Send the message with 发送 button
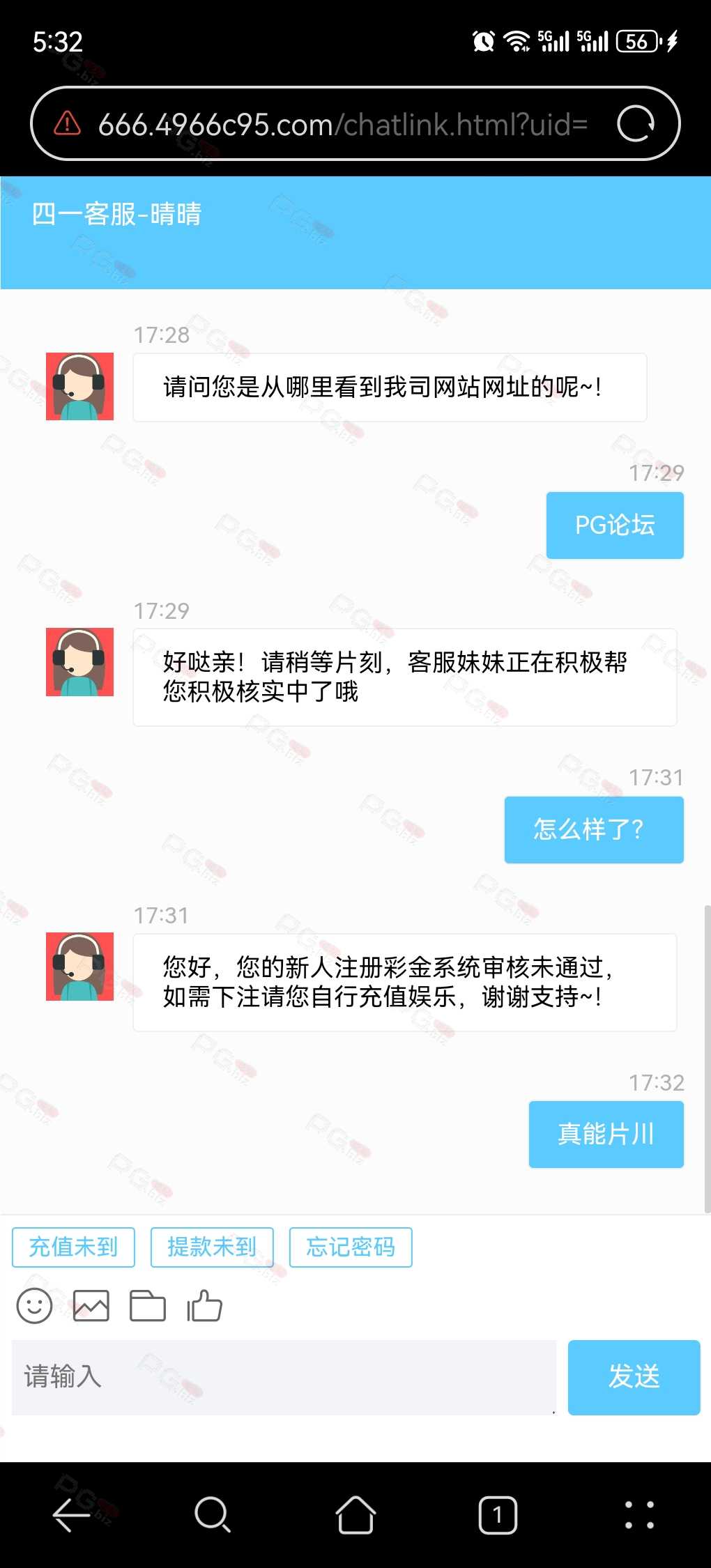Image resolution: width=711 pixels, height=1568 pixels. 634,1376
